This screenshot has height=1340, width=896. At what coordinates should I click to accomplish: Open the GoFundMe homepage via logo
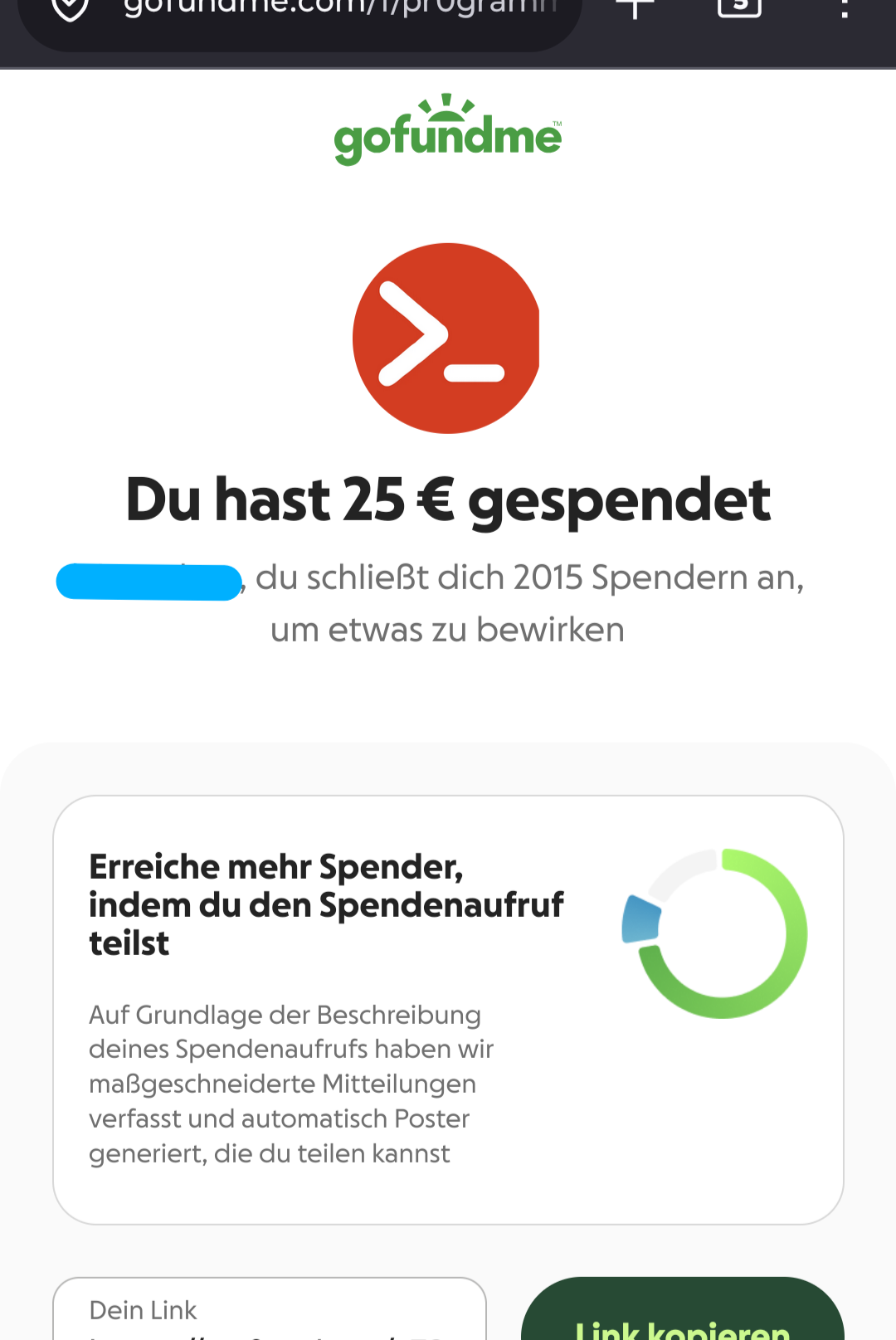(x=448, y=131)
